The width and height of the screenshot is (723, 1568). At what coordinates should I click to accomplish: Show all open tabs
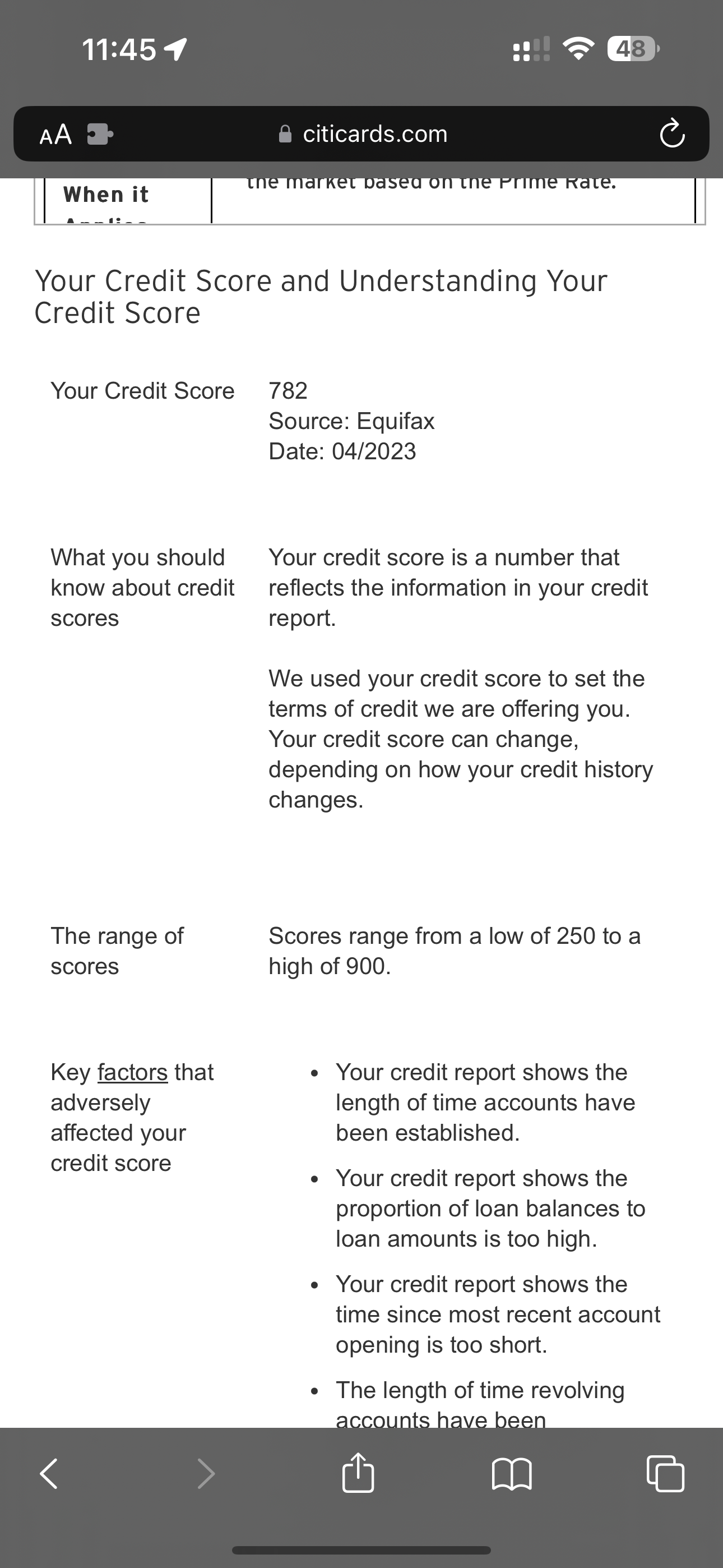point(665,1474)
